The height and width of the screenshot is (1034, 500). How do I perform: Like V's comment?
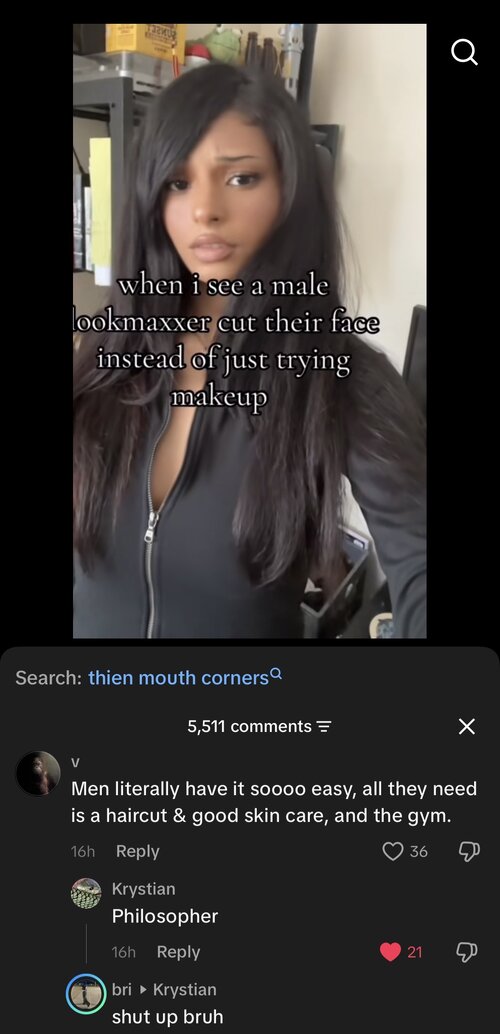(x=392, y=851)
